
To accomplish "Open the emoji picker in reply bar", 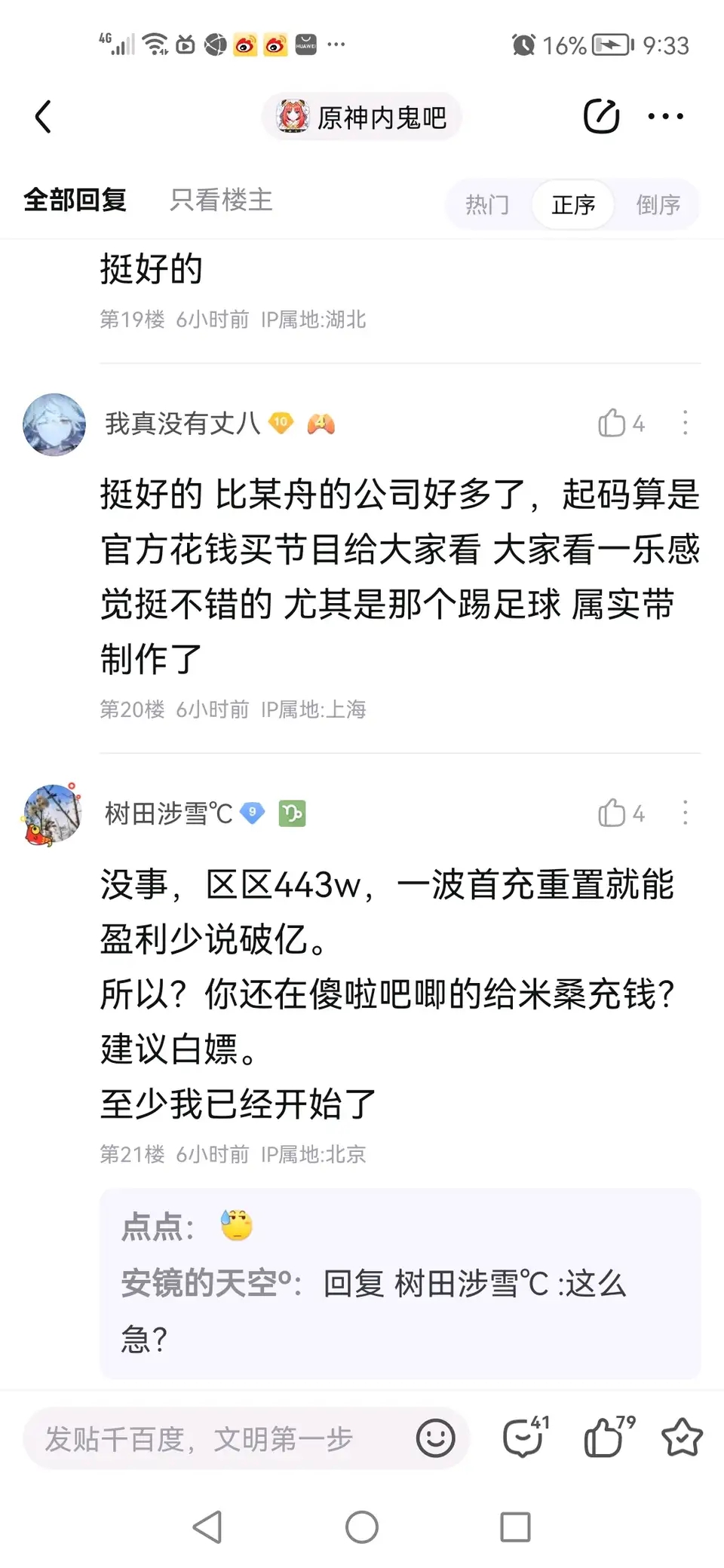I will pos(436,1438).
